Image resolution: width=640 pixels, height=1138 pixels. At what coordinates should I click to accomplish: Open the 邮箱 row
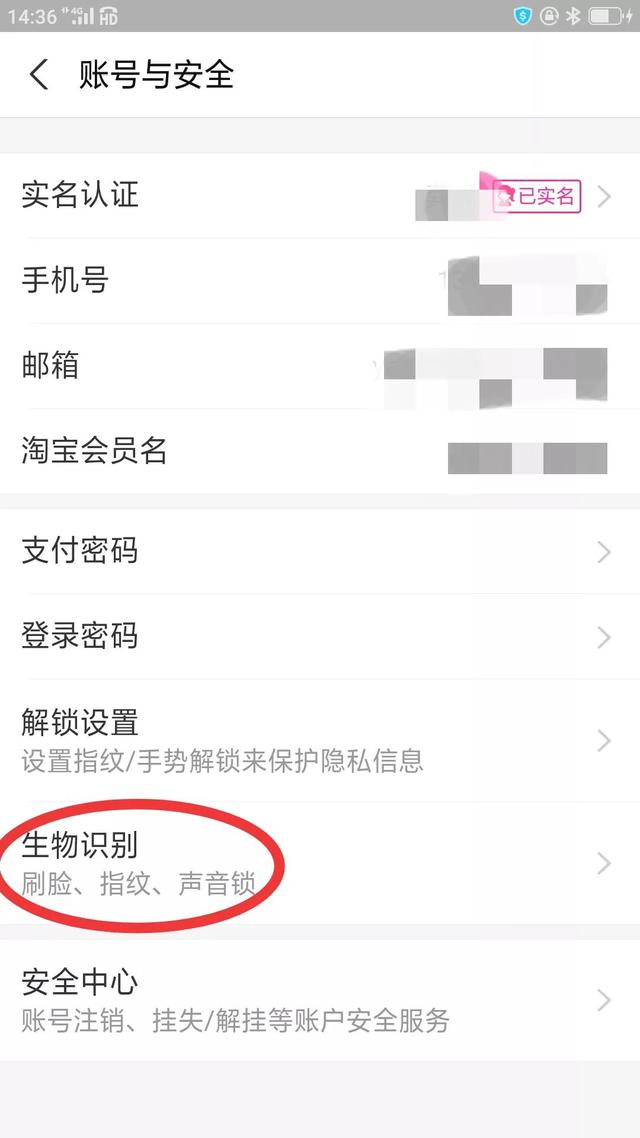click(x=320, y=366)
